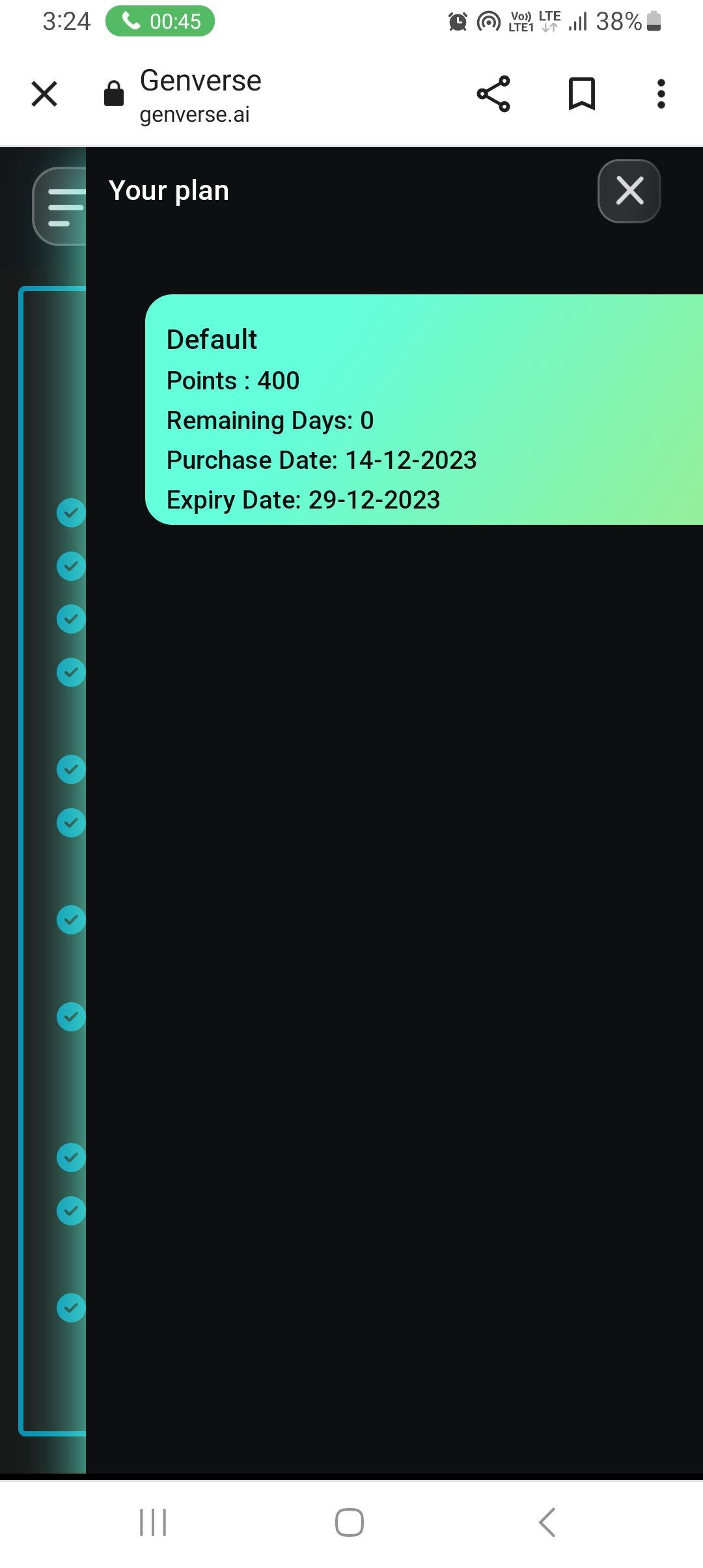Share the Genverse page
The width and height of the screenshot is (703, 1568).
[x=493, y=94]
